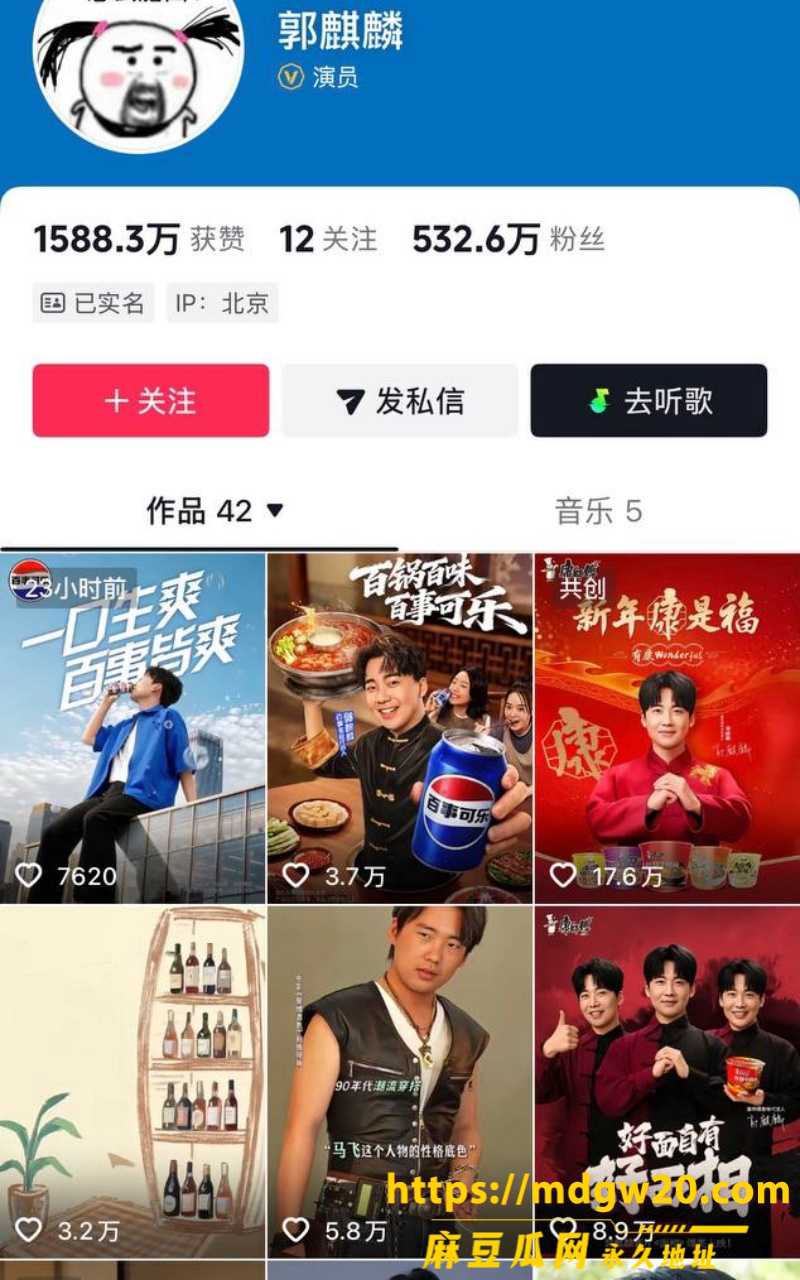Follow 郭麒麟 with the red 关注 button

(x=151, y=401)
